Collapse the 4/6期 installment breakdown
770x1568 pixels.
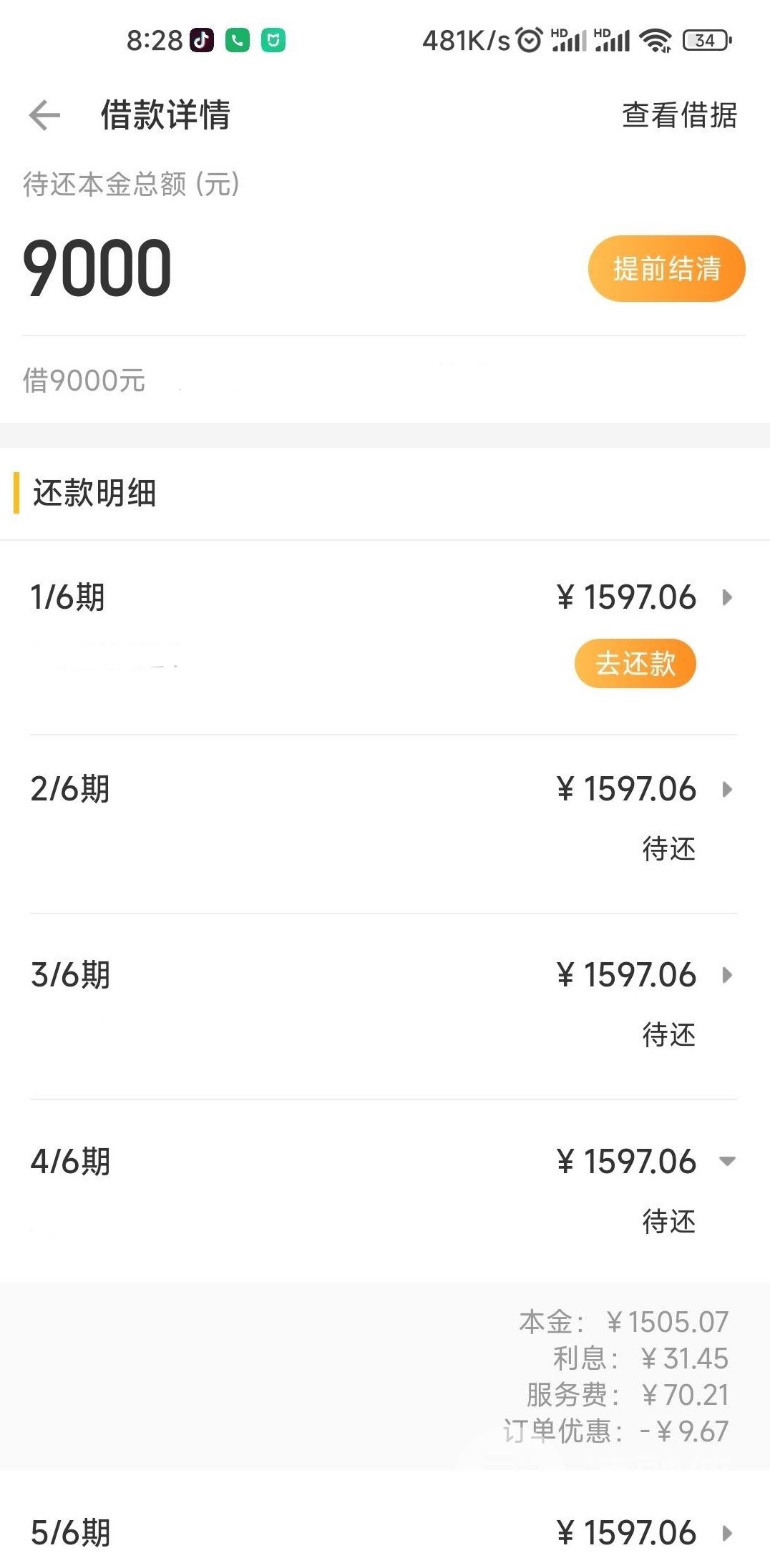(727, 1161)
